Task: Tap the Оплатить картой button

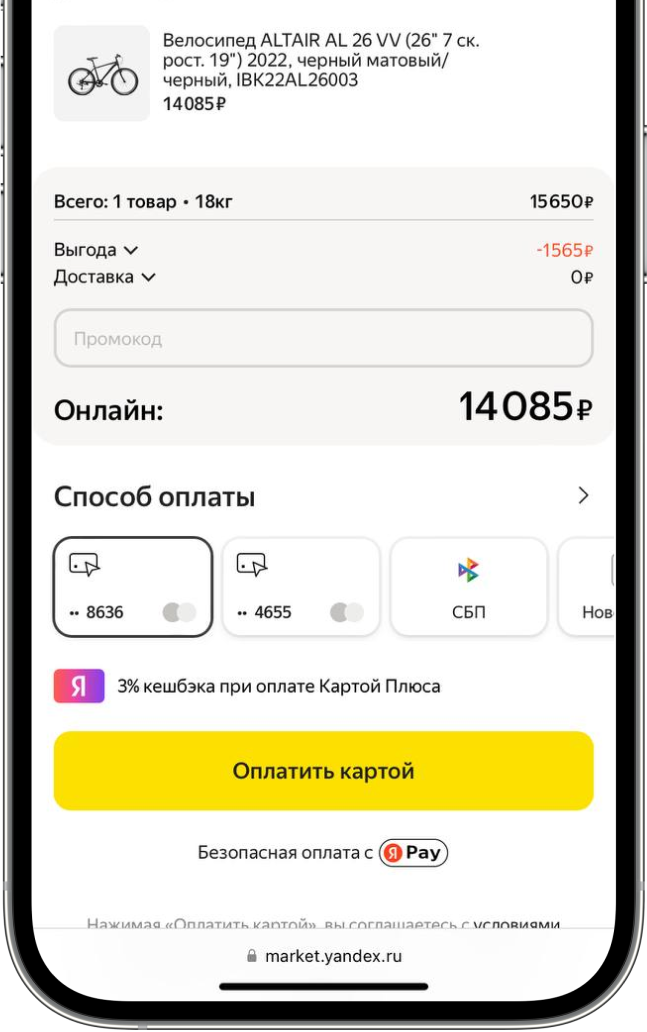Action: (x=323, y=771)
